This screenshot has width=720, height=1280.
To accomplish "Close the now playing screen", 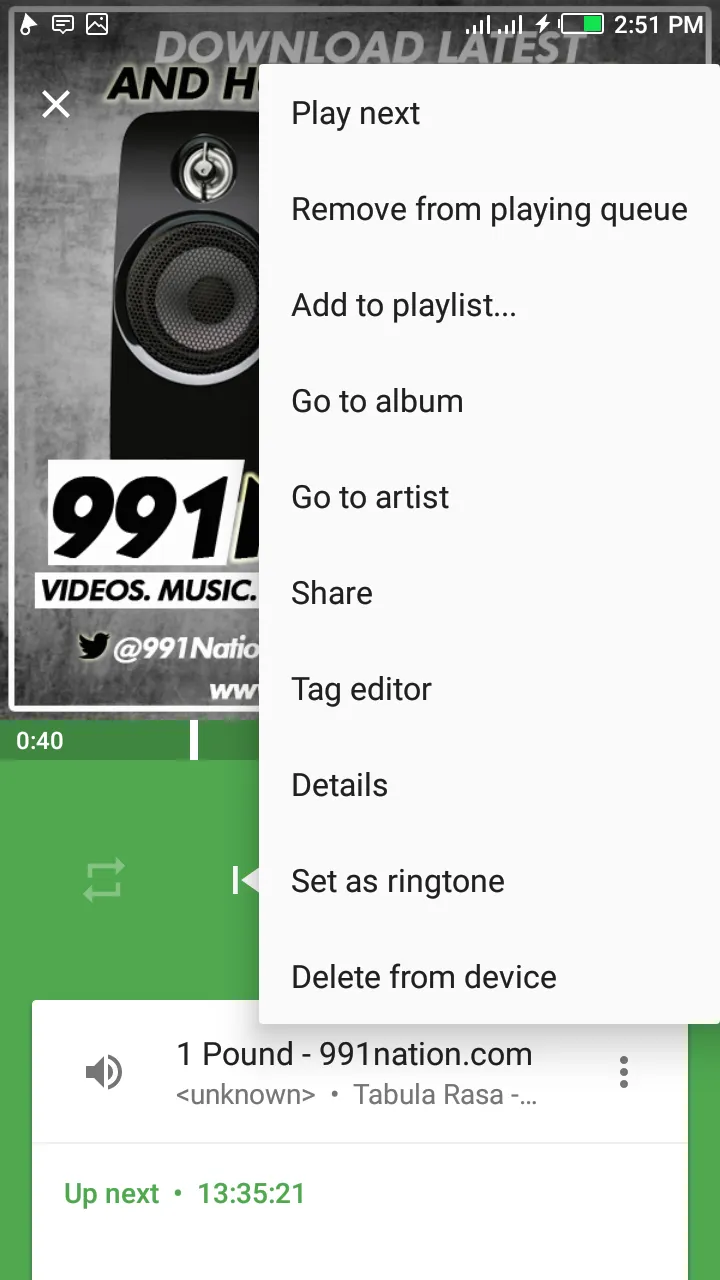I will click(x=56, y=103).
